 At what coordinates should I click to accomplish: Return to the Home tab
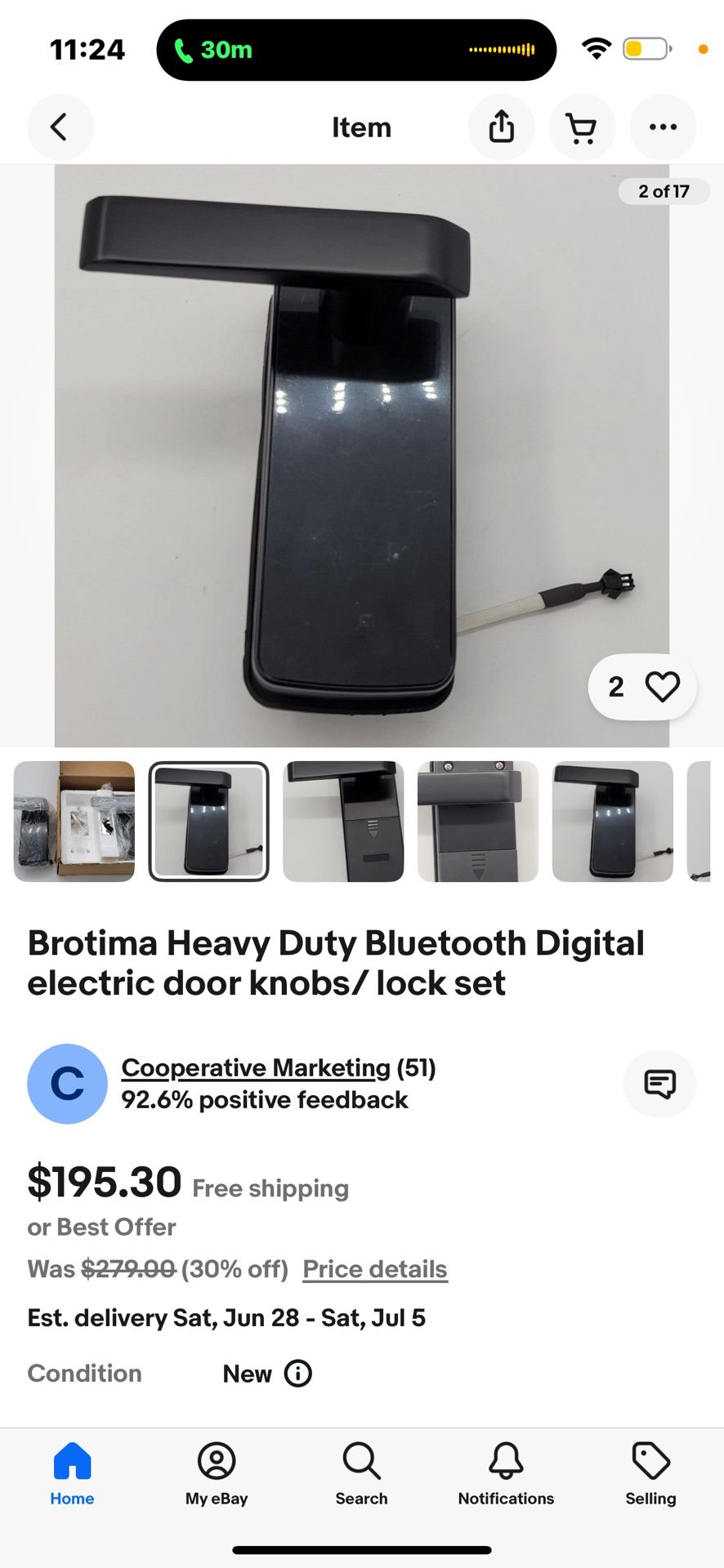pyautogui.click(x=72, y=1474)
